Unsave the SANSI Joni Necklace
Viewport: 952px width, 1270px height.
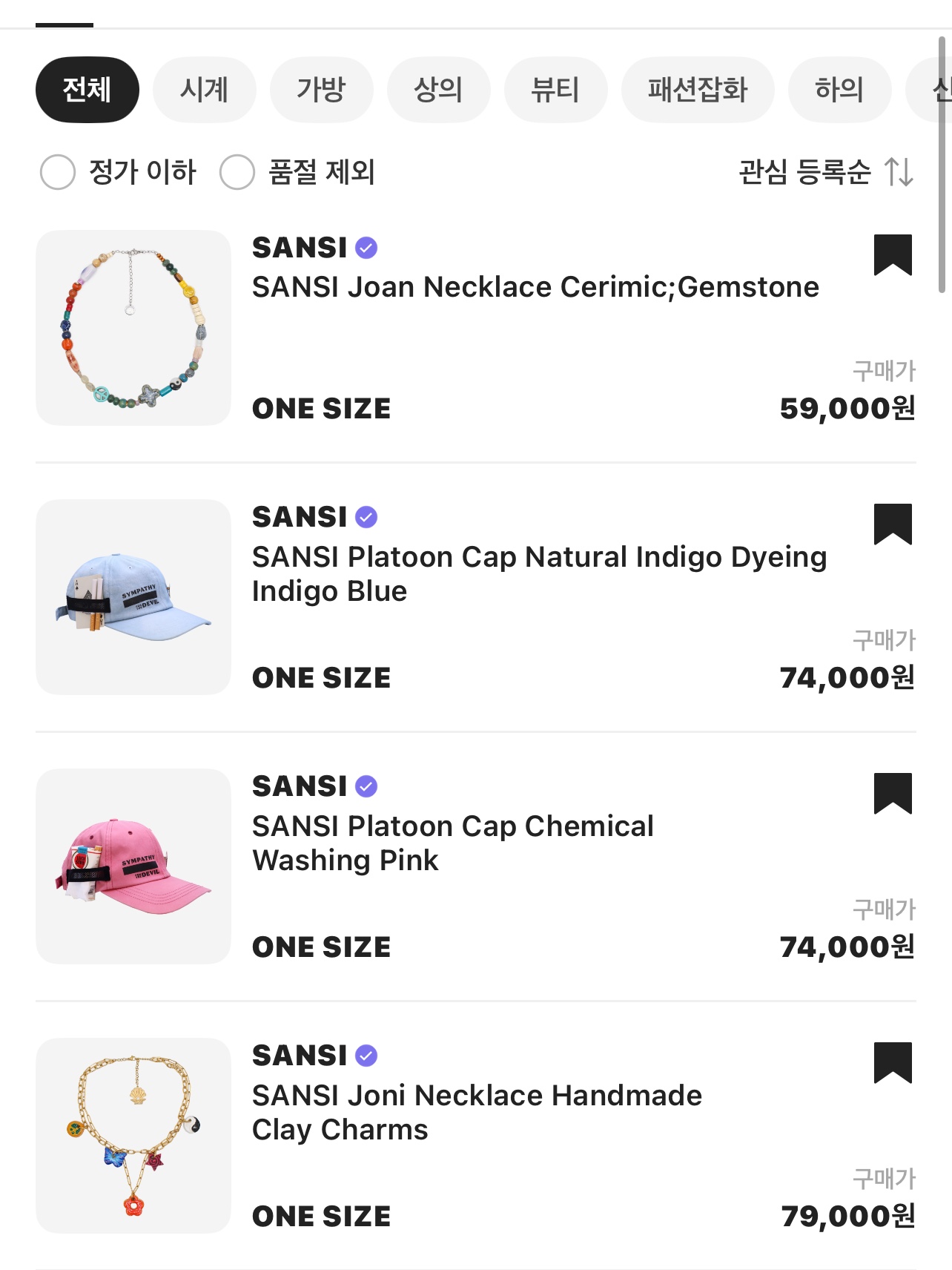coord(893,1062)
